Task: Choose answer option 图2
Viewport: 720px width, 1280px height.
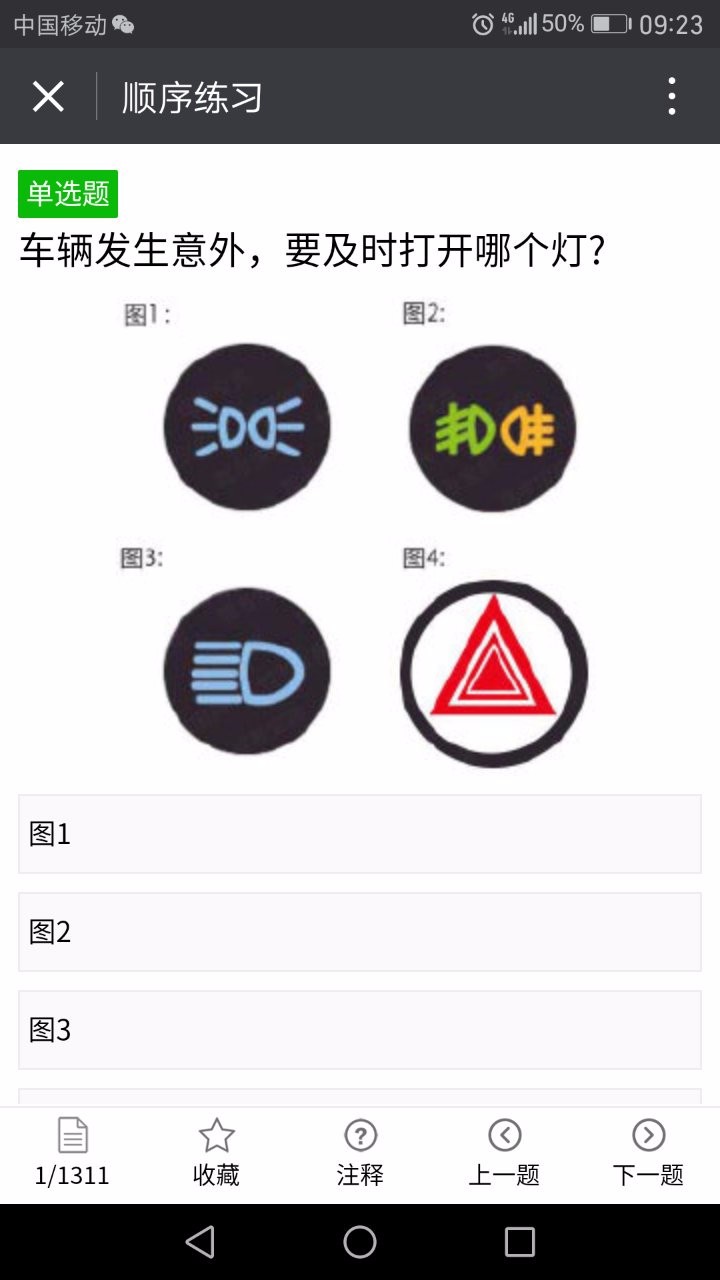Action: click(x=360, y=932)
